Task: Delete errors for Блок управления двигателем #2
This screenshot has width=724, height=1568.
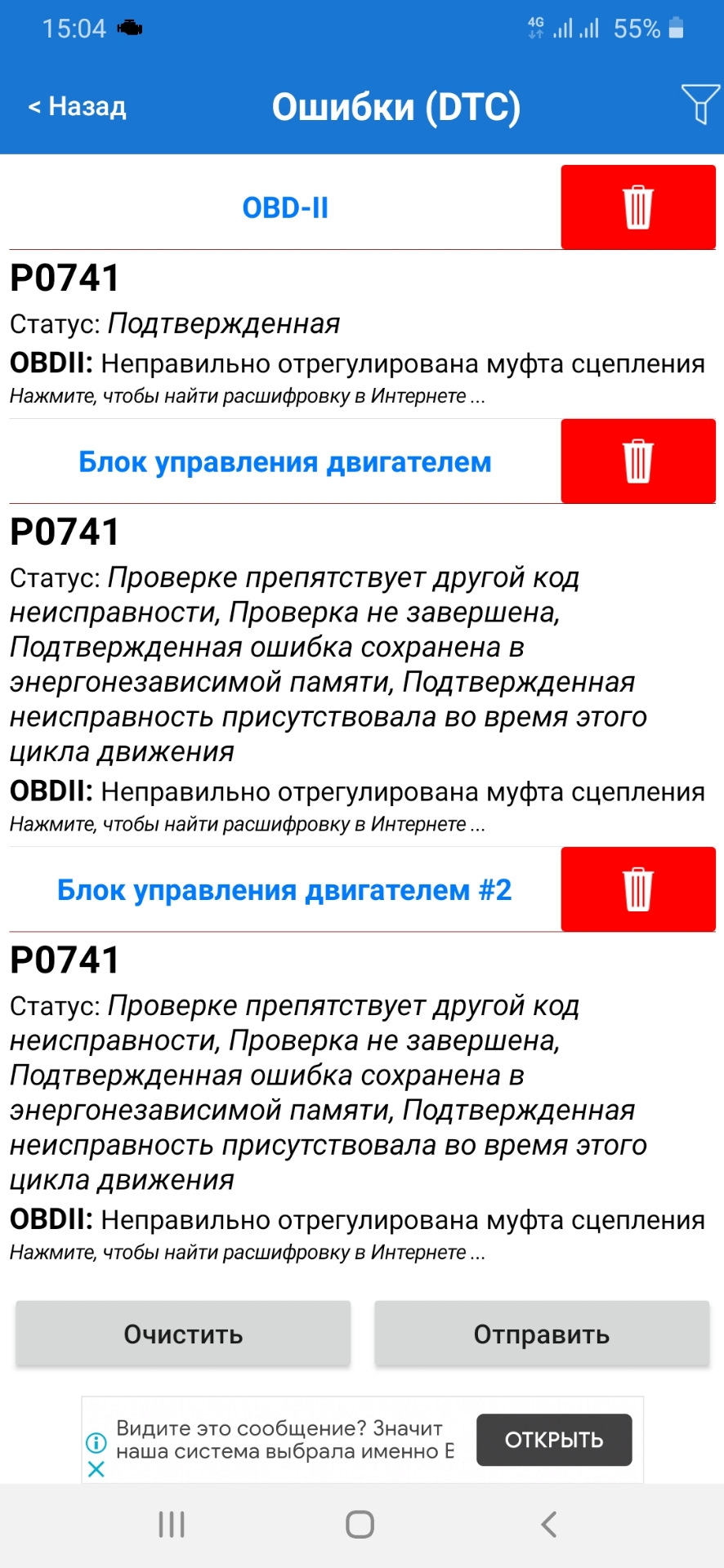Action: (638, 889)
